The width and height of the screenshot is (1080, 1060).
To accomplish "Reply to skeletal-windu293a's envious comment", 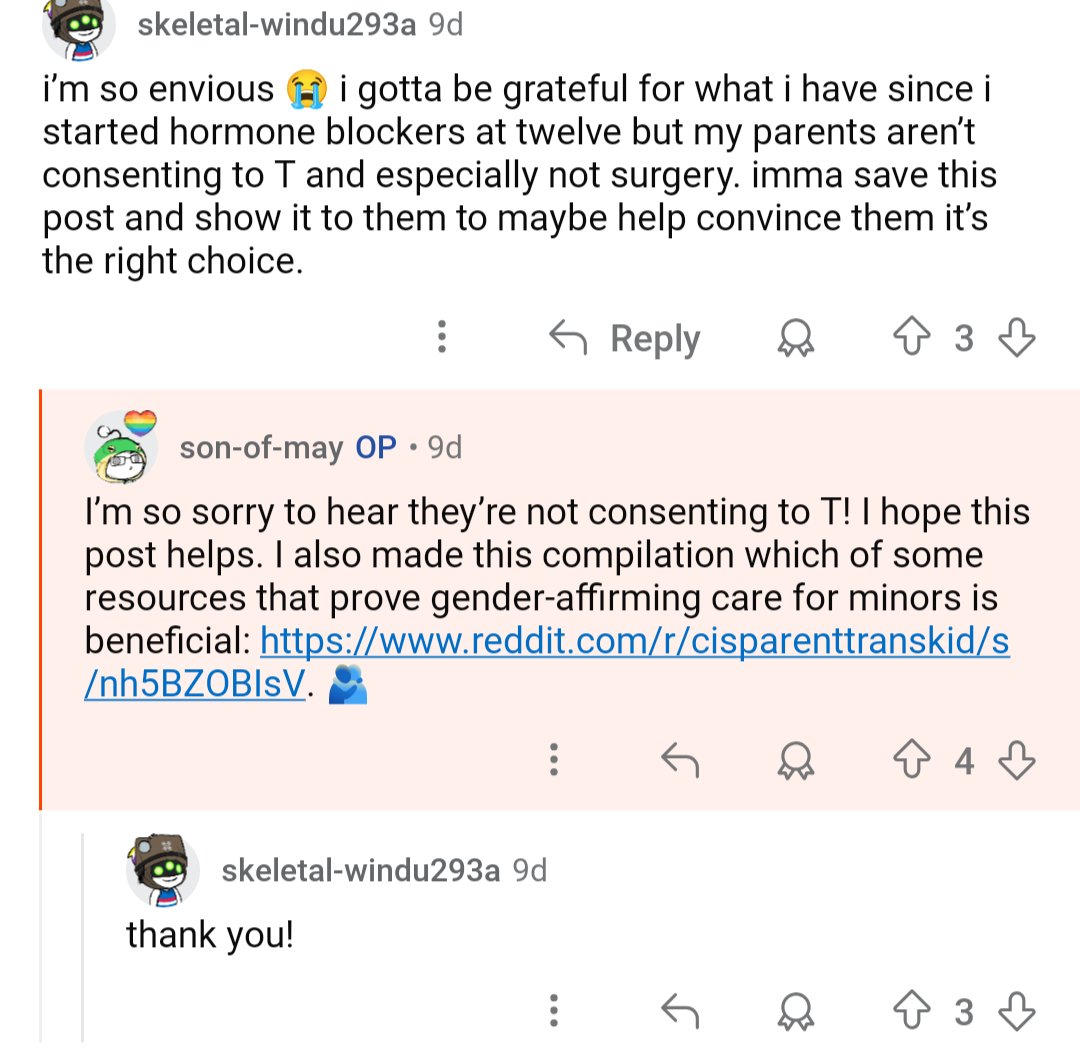I will (x=626, y=339).
